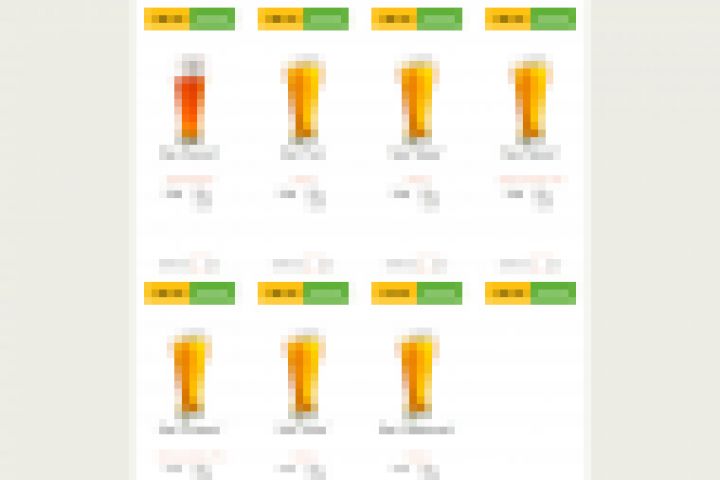Tap the yellow button below the red beer
The image size is (720, 480).
[167, 293]
